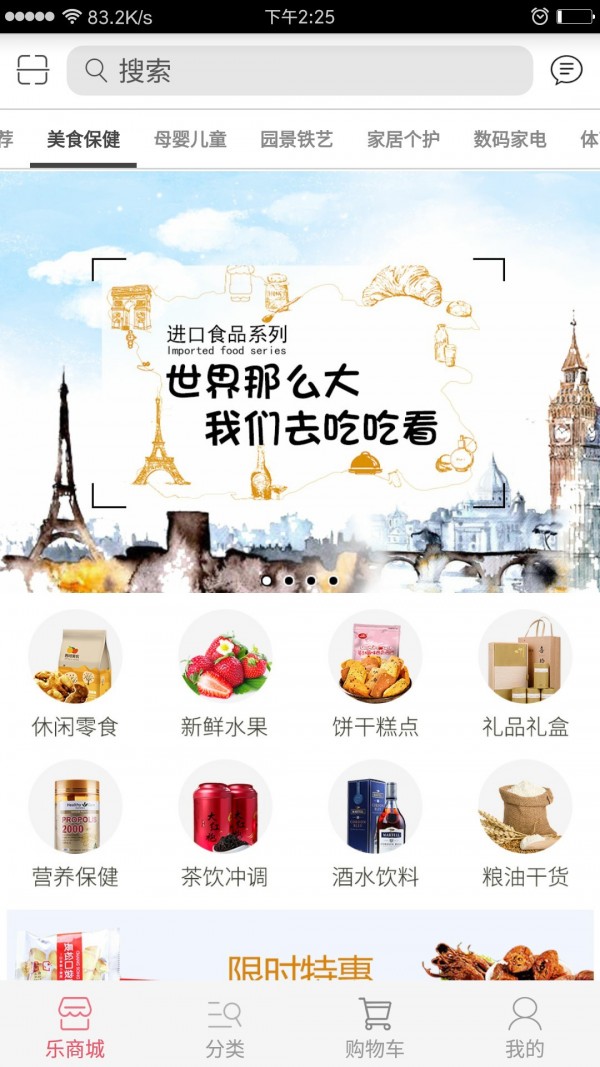Open the 茶饮冲调 category
Image resolution: width=600 pixels, height=1067 pixels.
(x=225, y=823)
